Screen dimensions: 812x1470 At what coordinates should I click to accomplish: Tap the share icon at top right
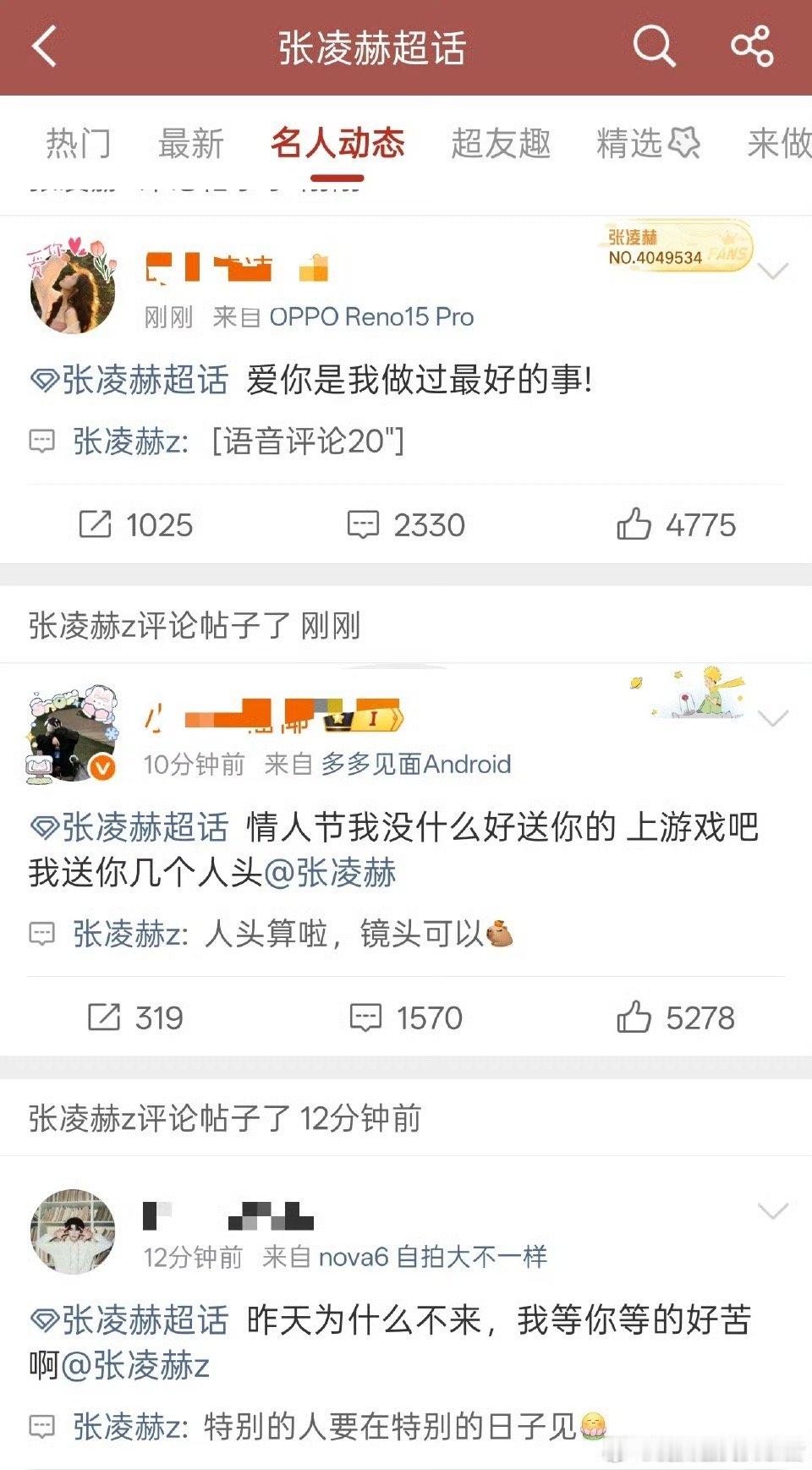pyautogui.click(x=751, y=48)
